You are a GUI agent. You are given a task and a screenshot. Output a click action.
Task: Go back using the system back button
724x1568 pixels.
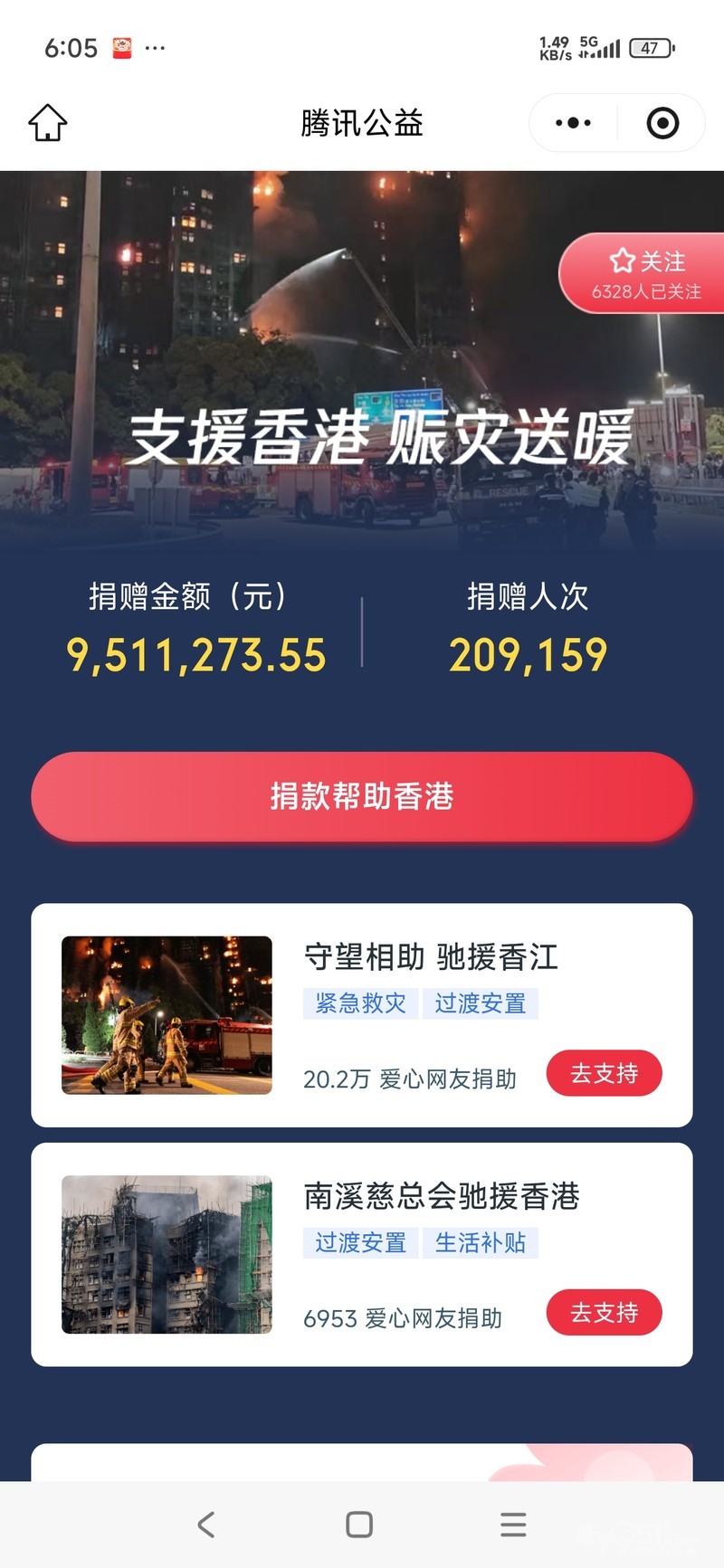tap(206, 1525)
